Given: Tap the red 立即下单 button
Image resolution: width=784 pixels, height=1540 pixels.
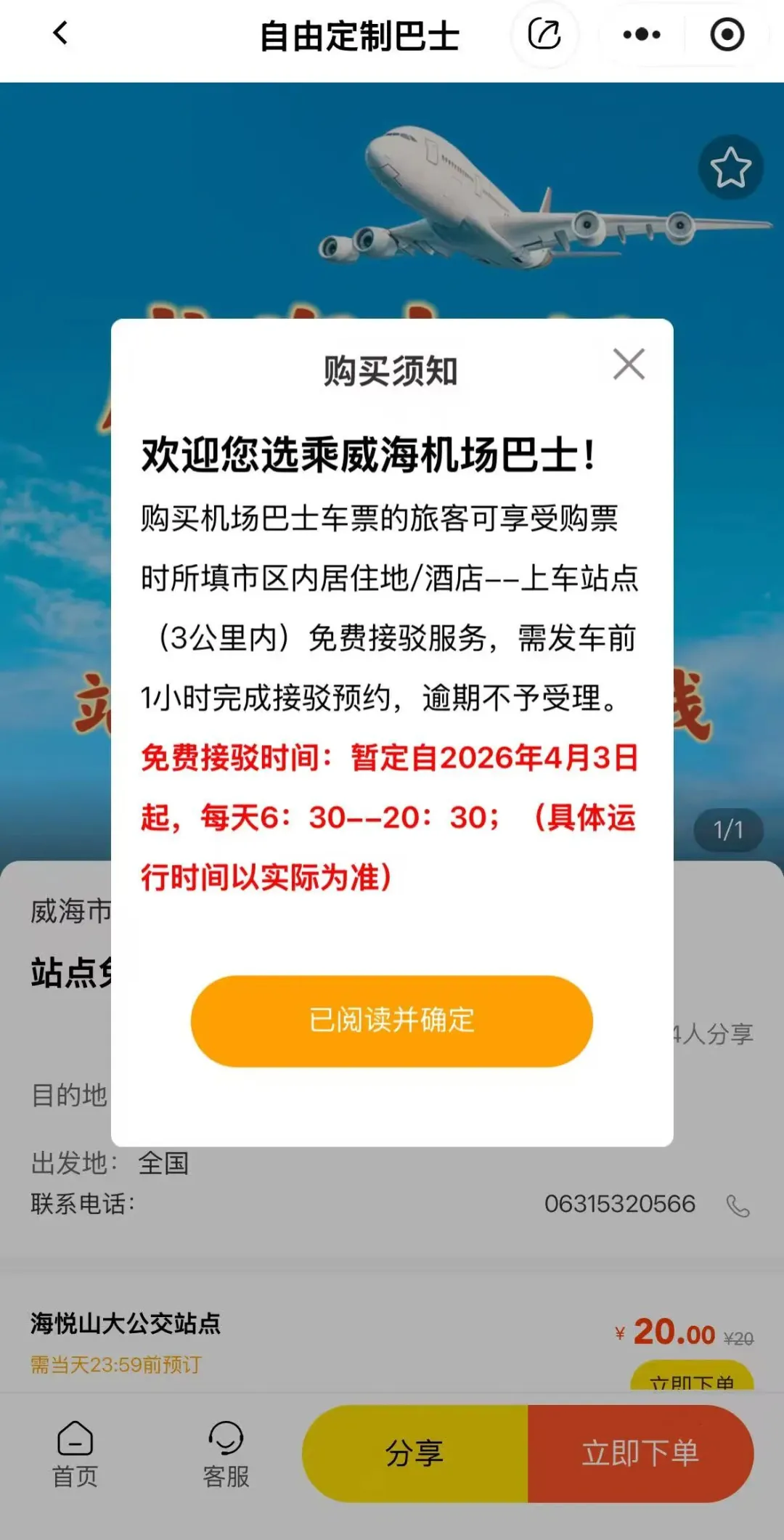Looking at the screenshot, I should point(640,1454).
